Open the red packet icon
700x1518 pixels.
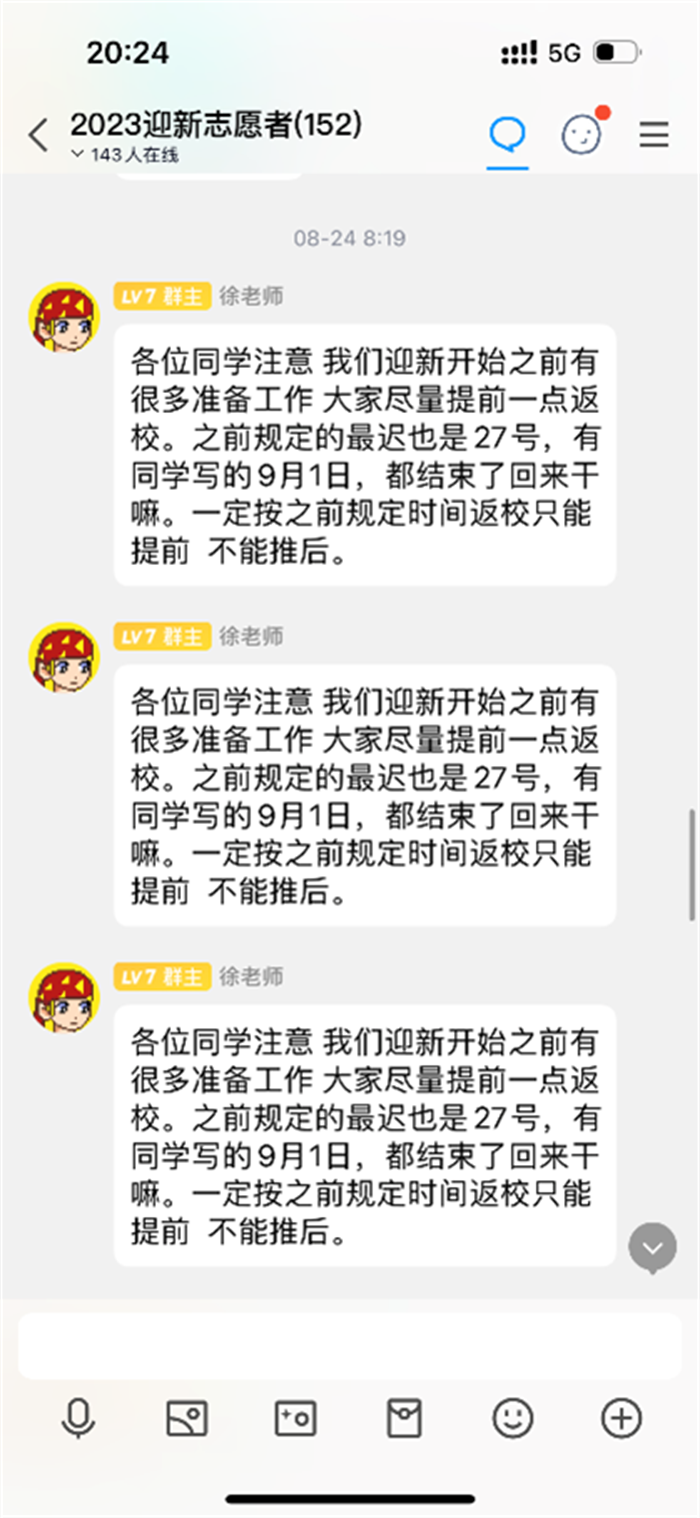click(x=404, y=1417)
